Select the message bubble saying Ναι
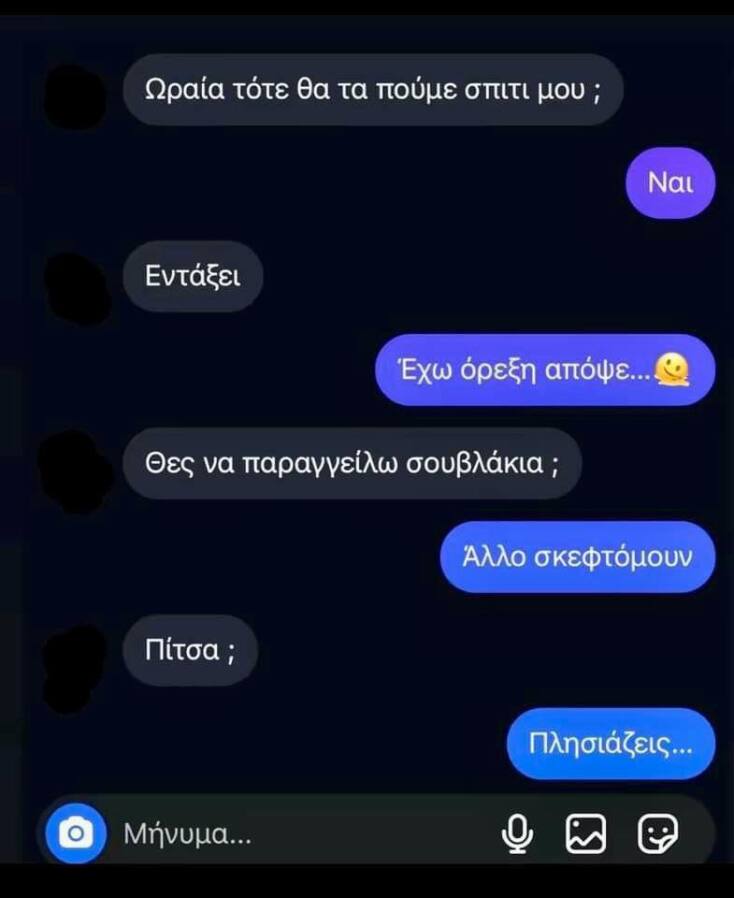This screenshot has width=734, height=898. pyautogui.click(x=669, y=182)
